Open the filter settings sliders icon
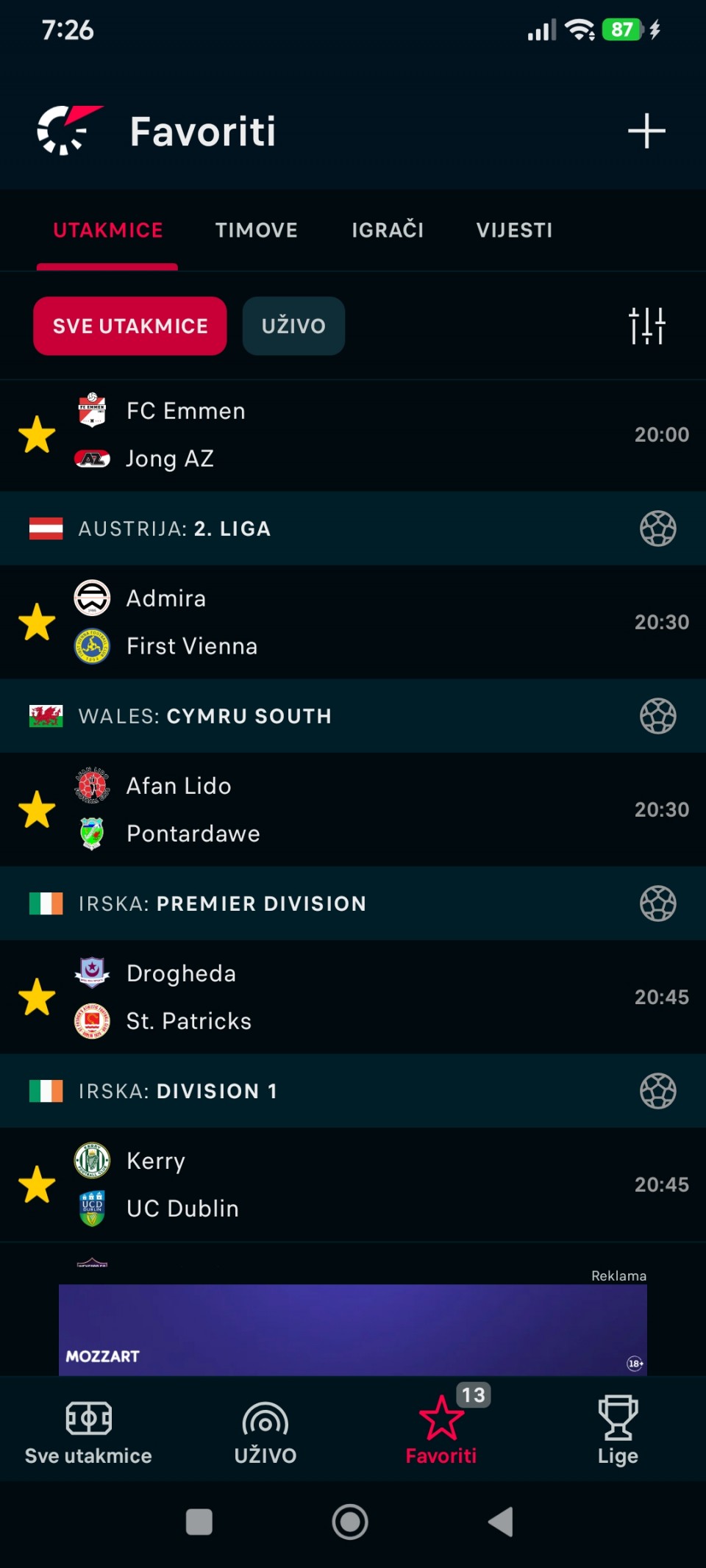Image resolution: width=706 pixels, height=1568 pixels. (x=647, y=326)
